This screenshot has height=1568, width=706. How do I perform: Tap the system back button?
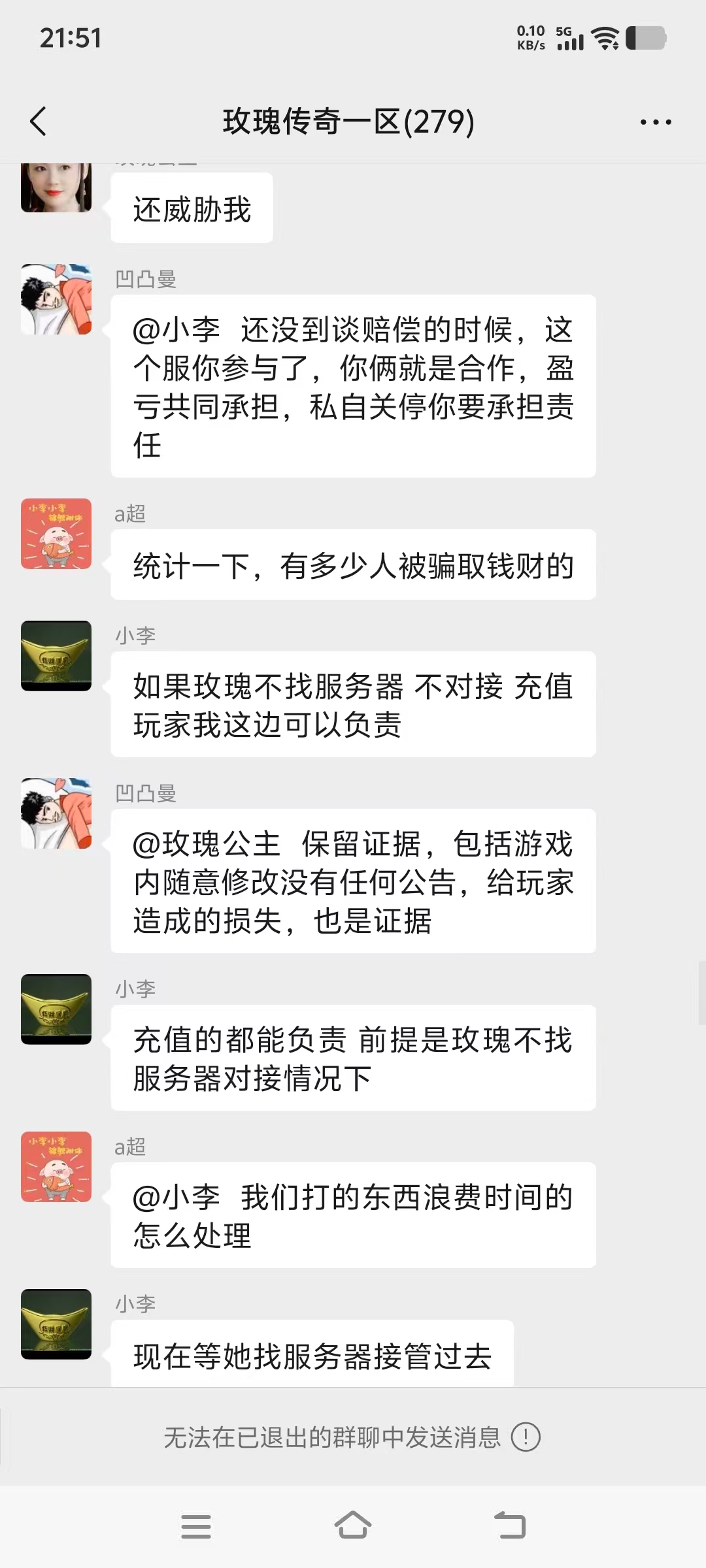click(510, 1526)
